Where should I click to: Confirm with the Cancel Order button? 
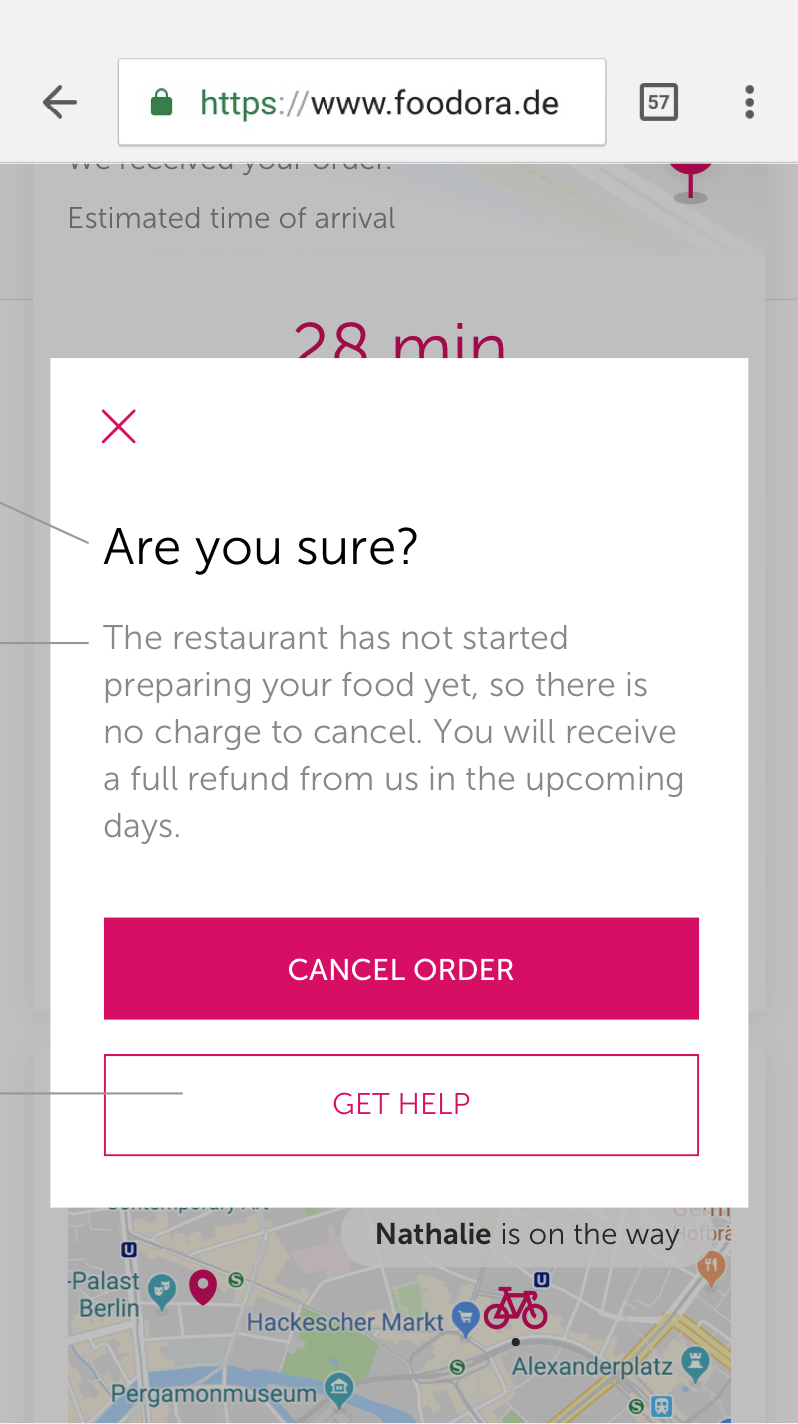(401, 969)
